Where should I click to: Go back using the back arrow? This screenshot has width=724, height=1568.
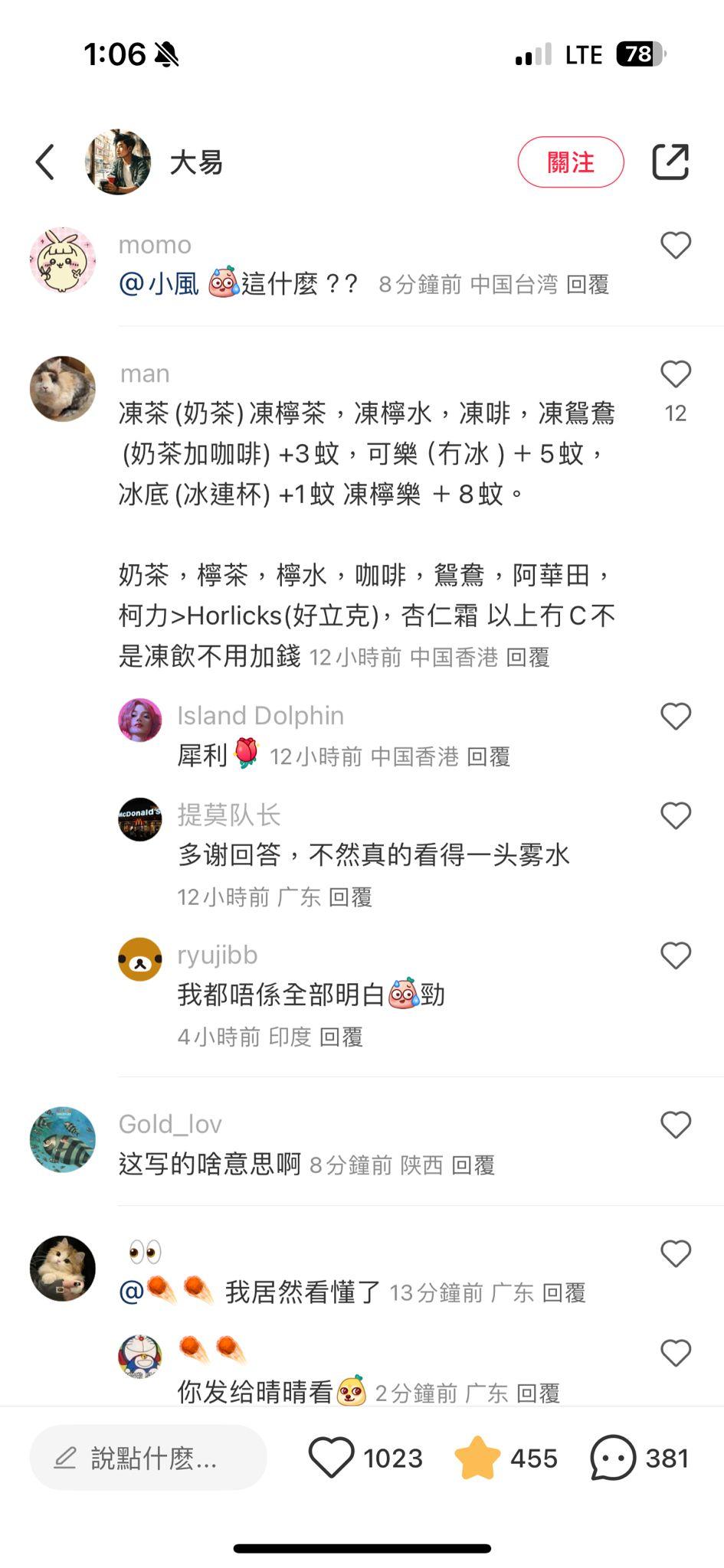[46, 162]
